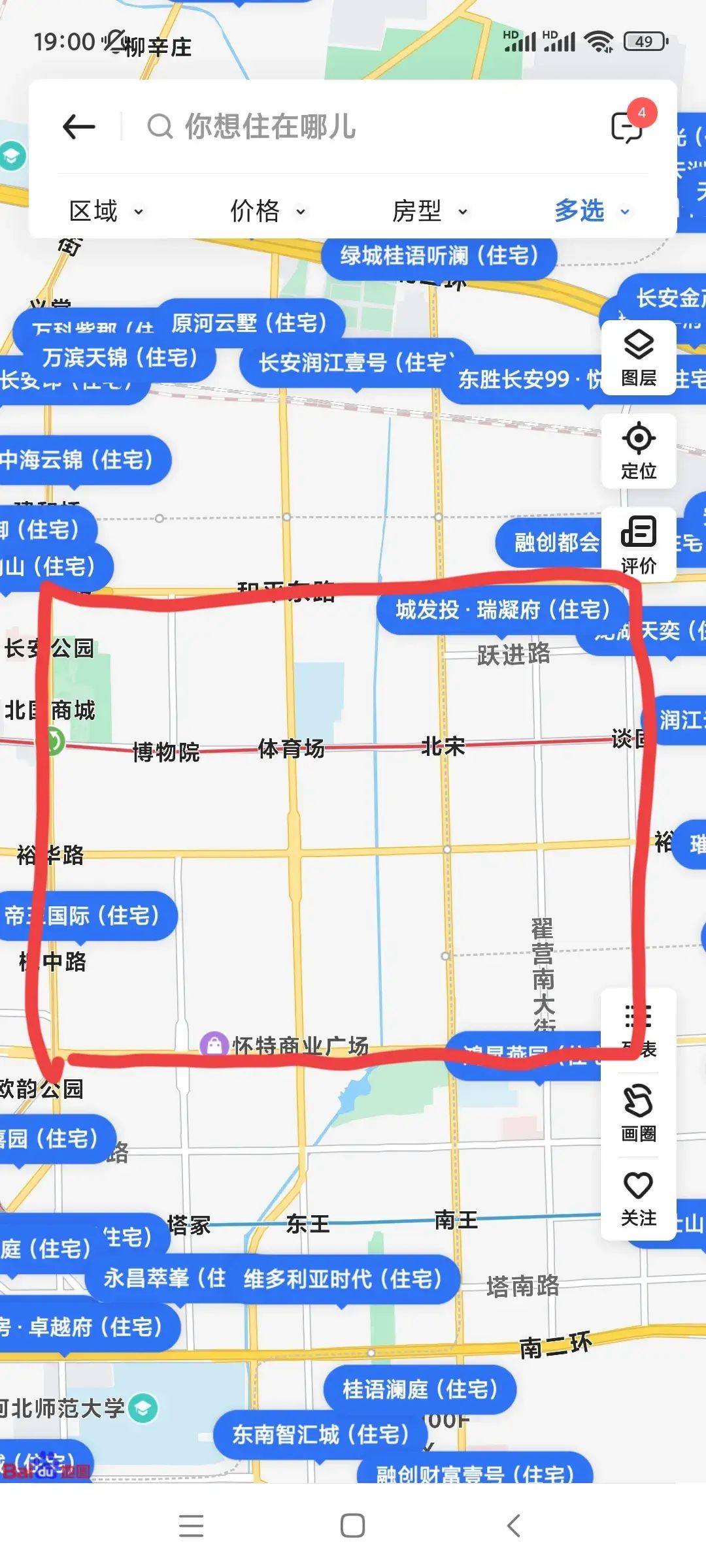Screen dimensions: 706x1568
Task: Select the 桂语澜庭 (住宅) marker
Action: tap(420, 1389)
